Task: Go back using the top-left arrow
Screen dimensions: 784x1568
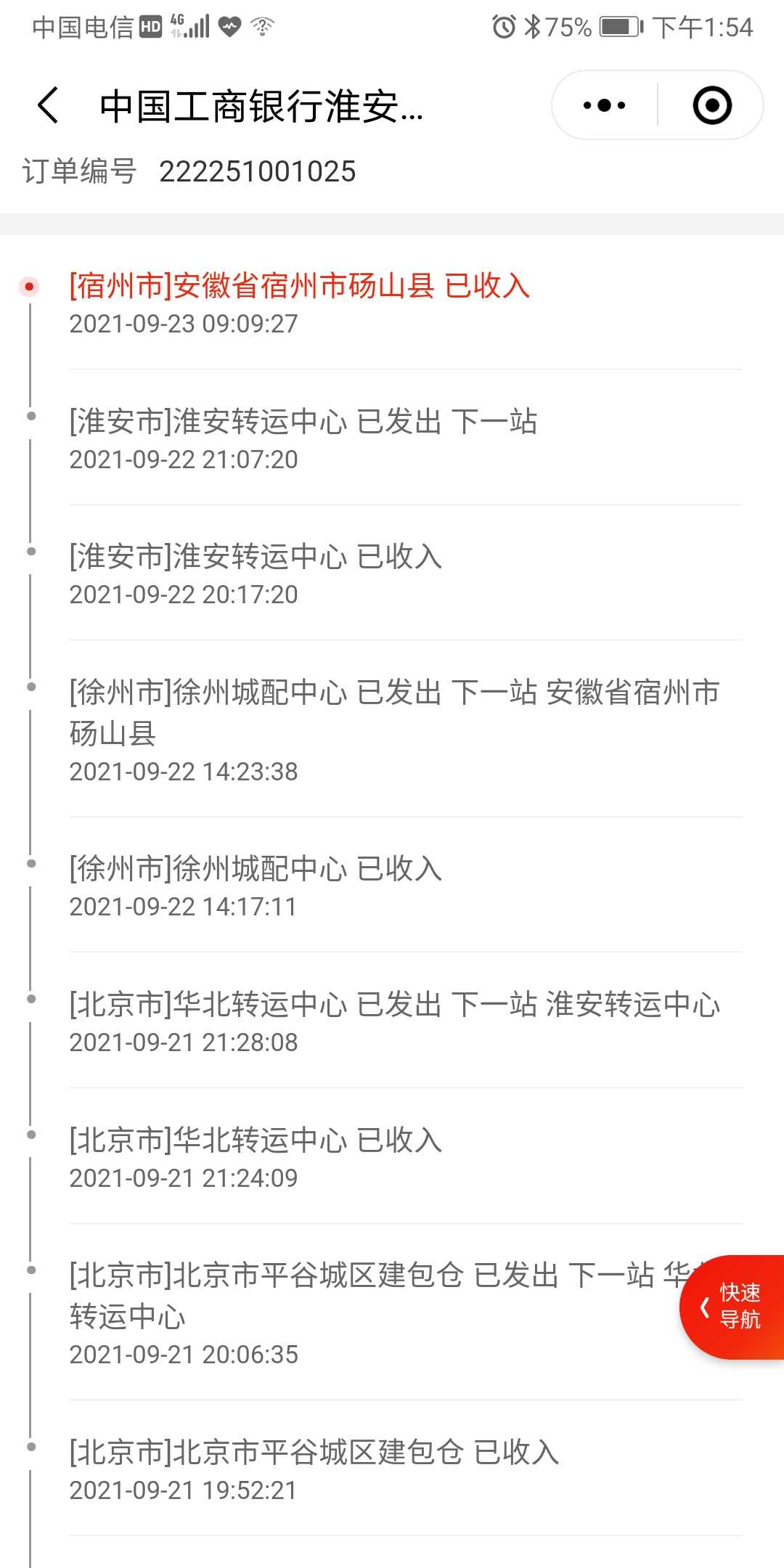Action: coord(48,106)
